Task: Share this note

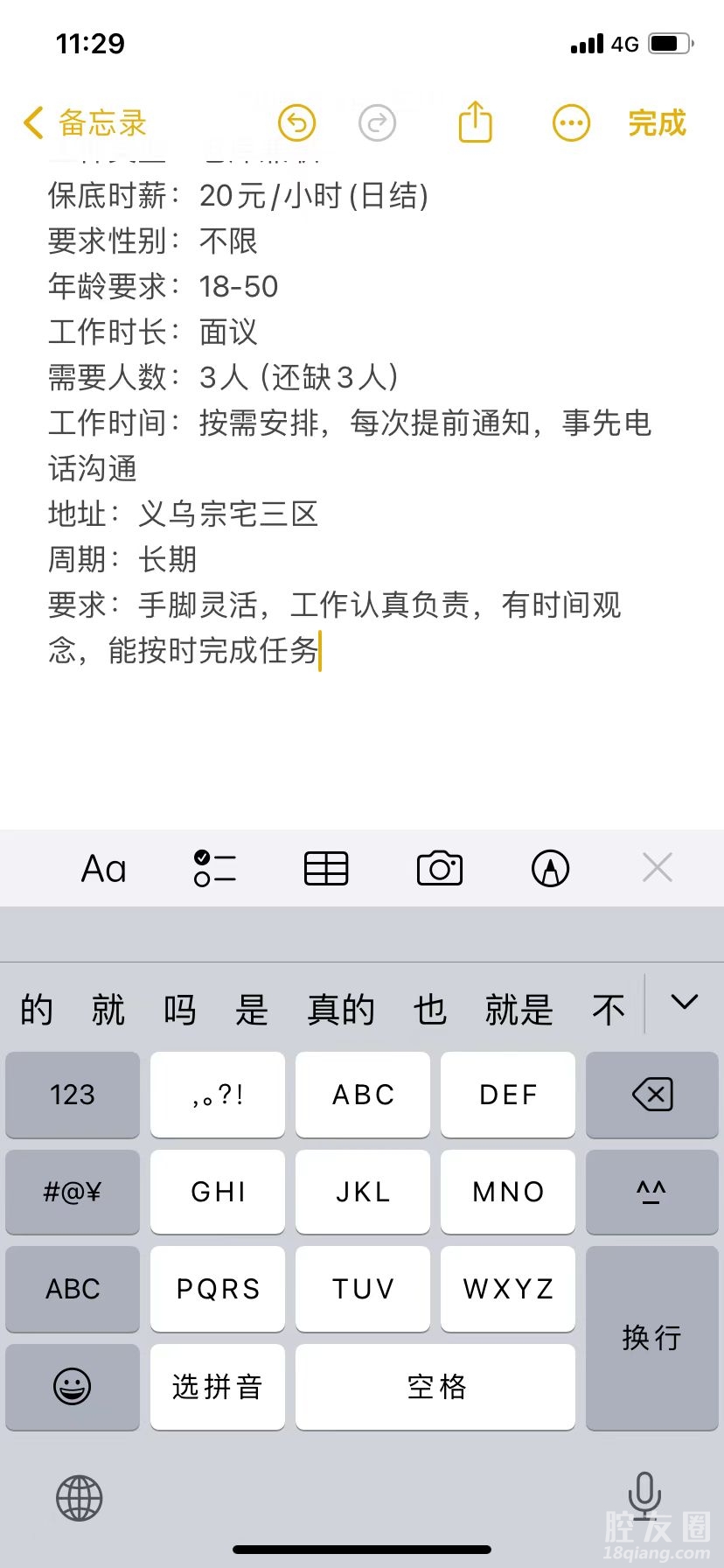Action: click(x=476, y=122)
